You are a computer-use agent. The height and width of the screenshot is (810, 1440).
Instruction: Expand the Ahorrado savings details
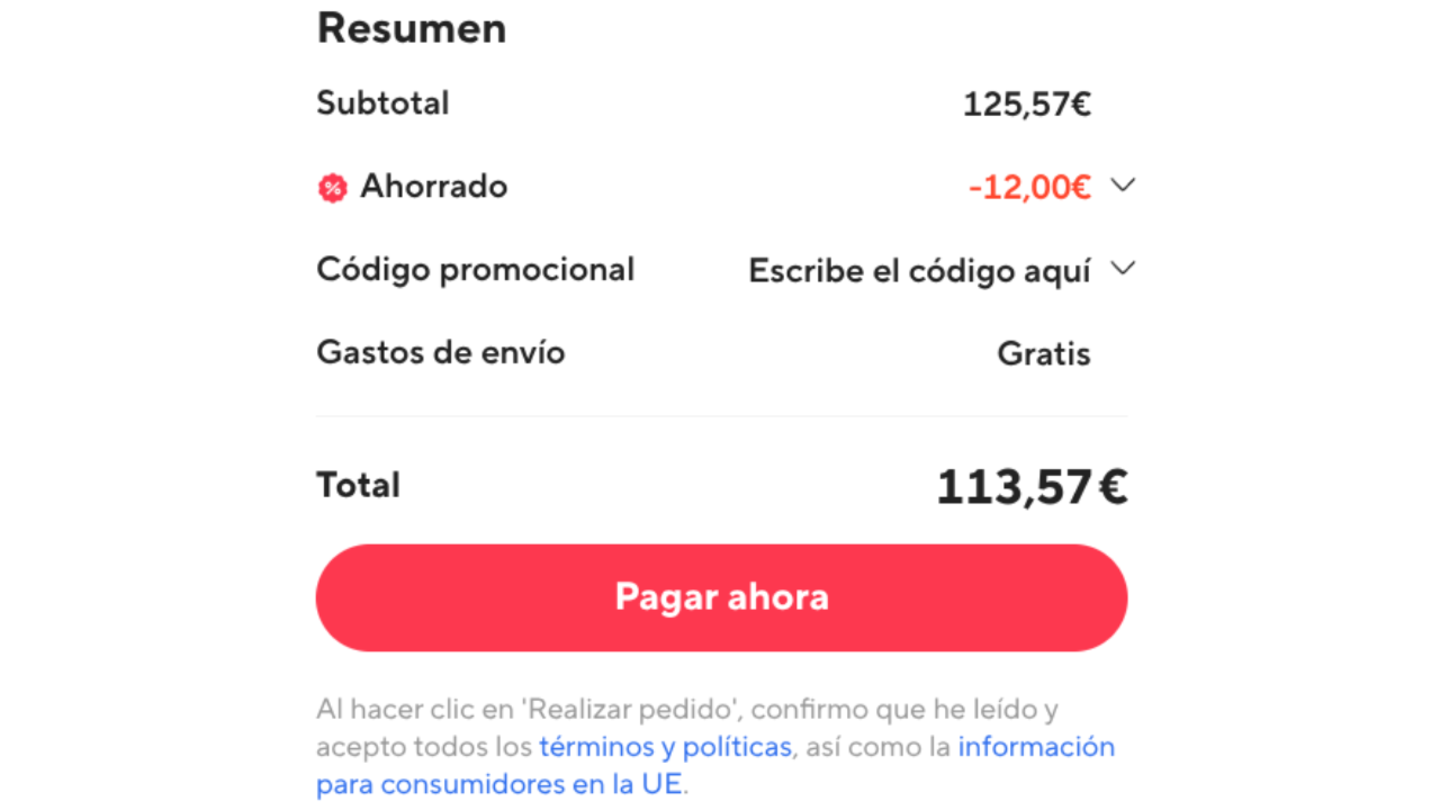(1123, 186)
